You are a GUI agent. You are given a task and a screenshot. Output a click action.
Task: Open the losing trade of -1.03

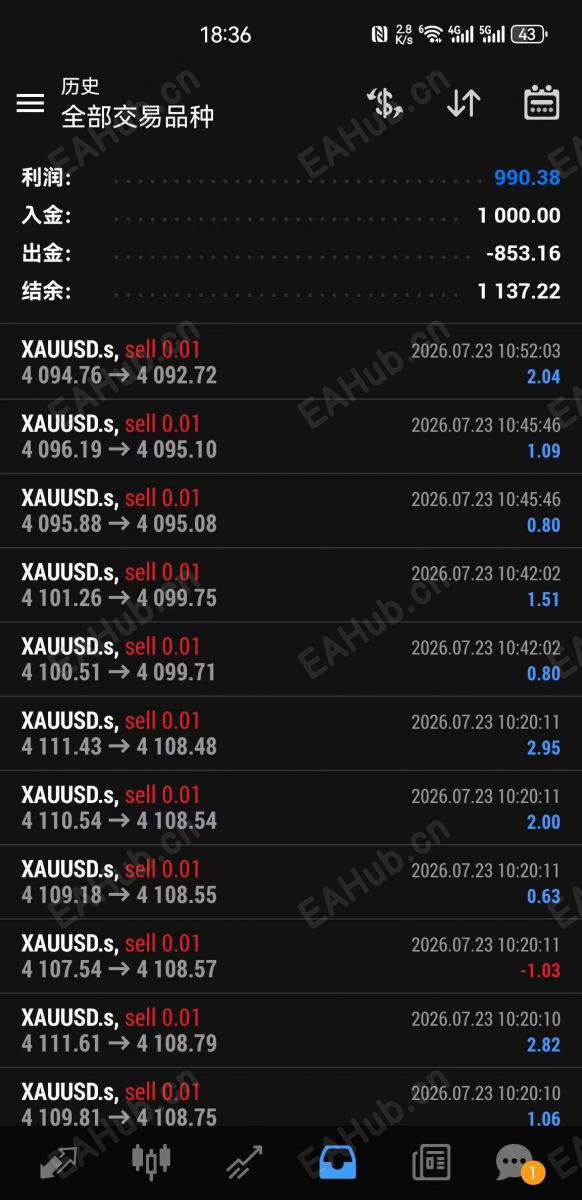pyautogui.click(x=291, y=956)
